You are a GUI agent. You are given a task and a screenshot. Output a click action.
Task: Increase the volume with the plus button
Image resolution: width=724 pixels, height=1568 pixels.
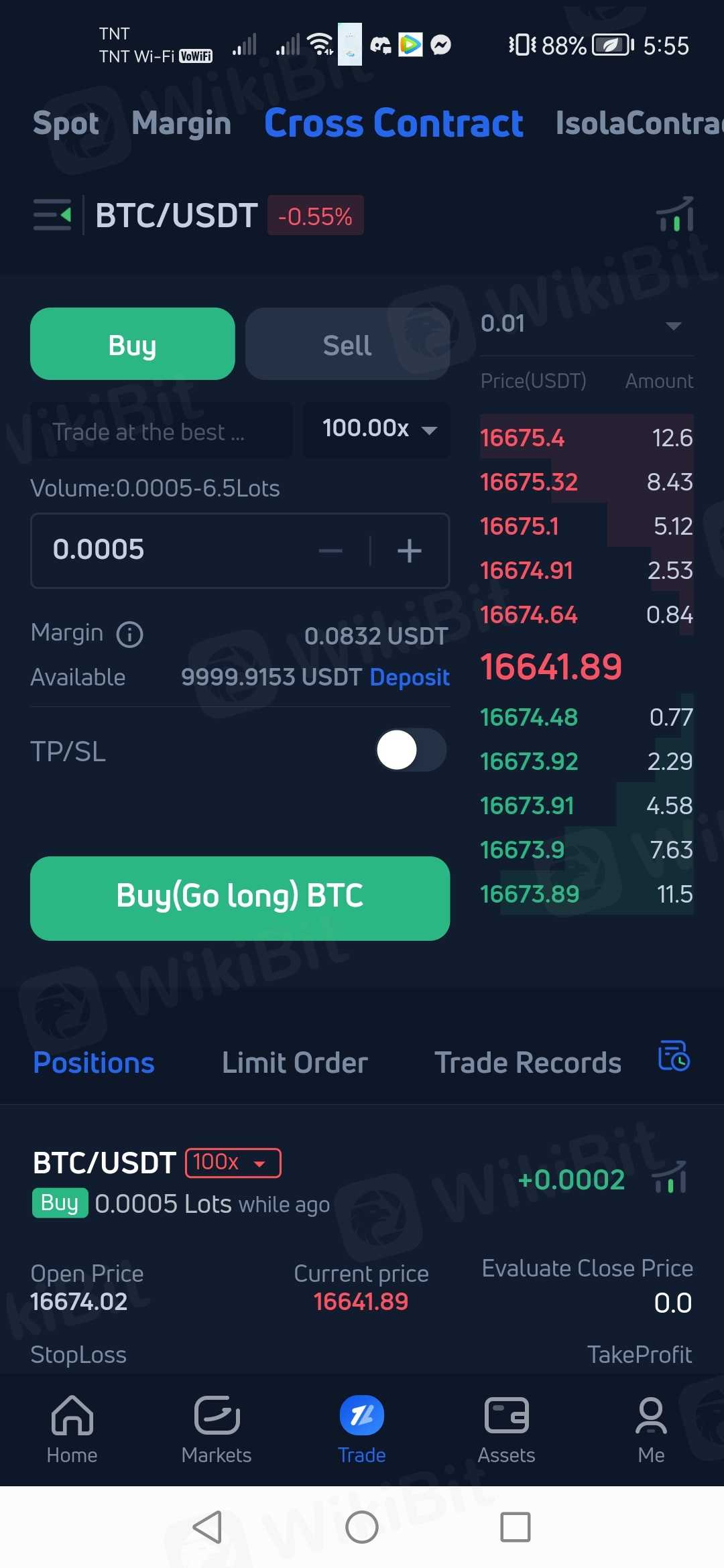[410, 551]
